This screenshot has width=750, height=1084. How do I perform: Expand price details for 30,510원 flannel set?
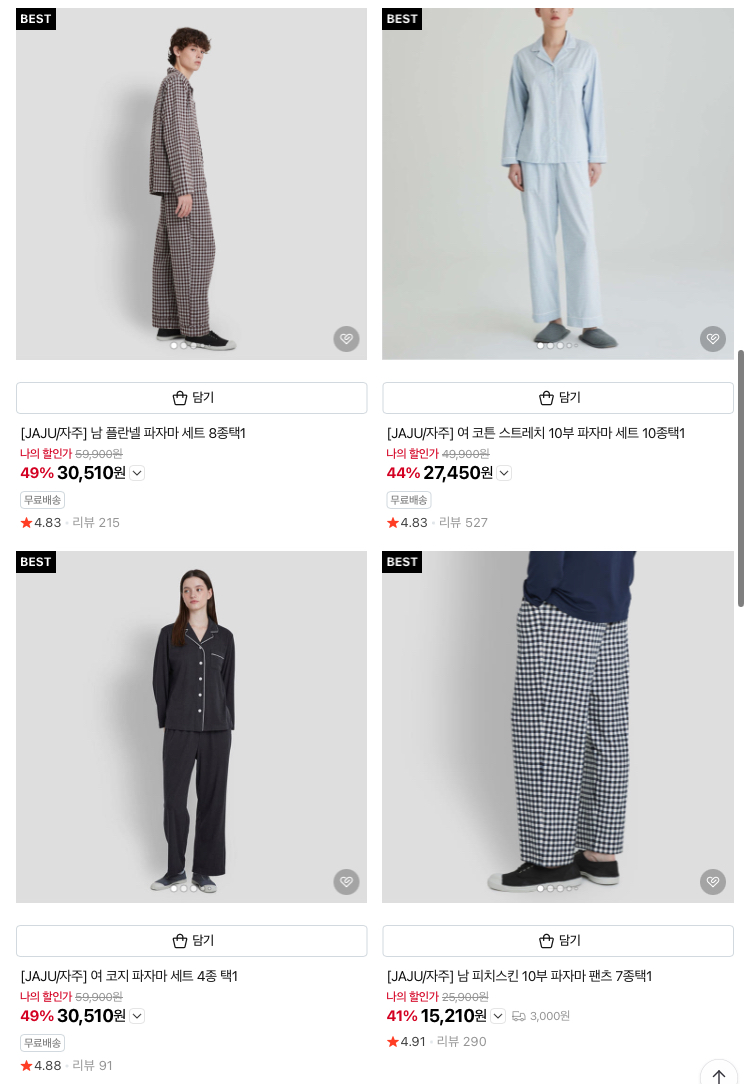(137, 473)
